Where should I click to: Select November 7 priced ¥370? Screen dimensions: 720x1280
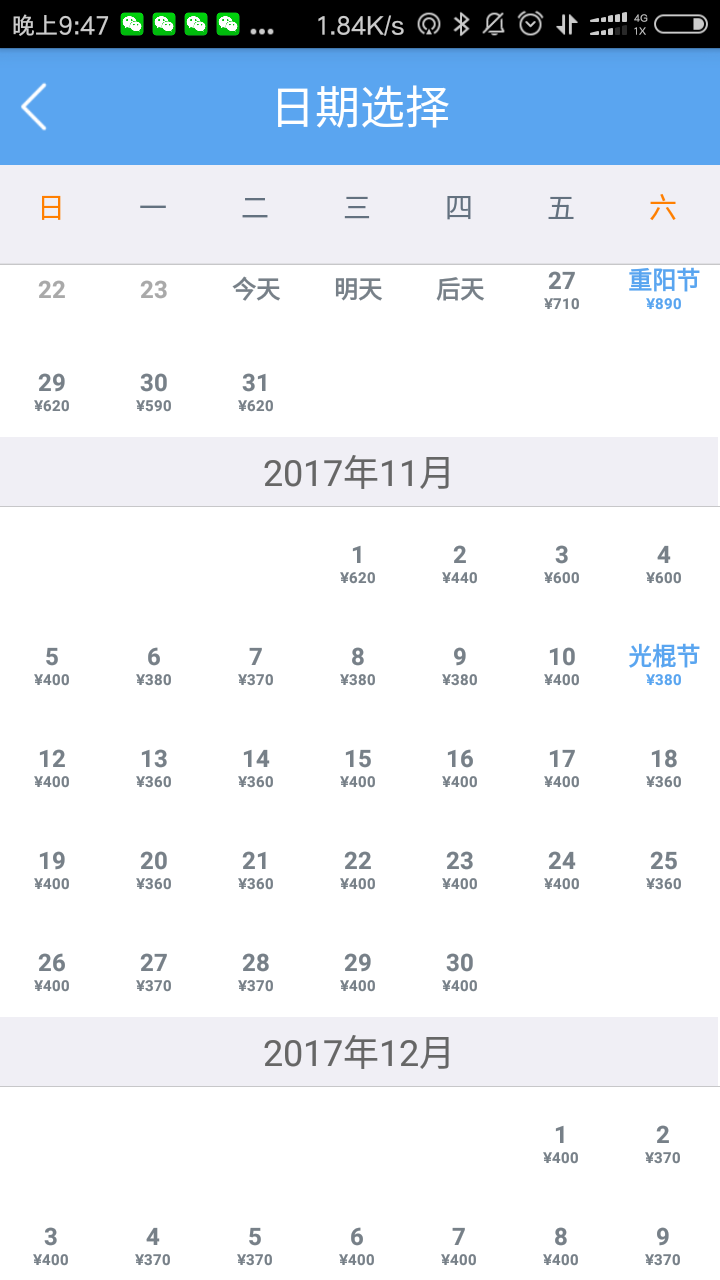point(256,666)
